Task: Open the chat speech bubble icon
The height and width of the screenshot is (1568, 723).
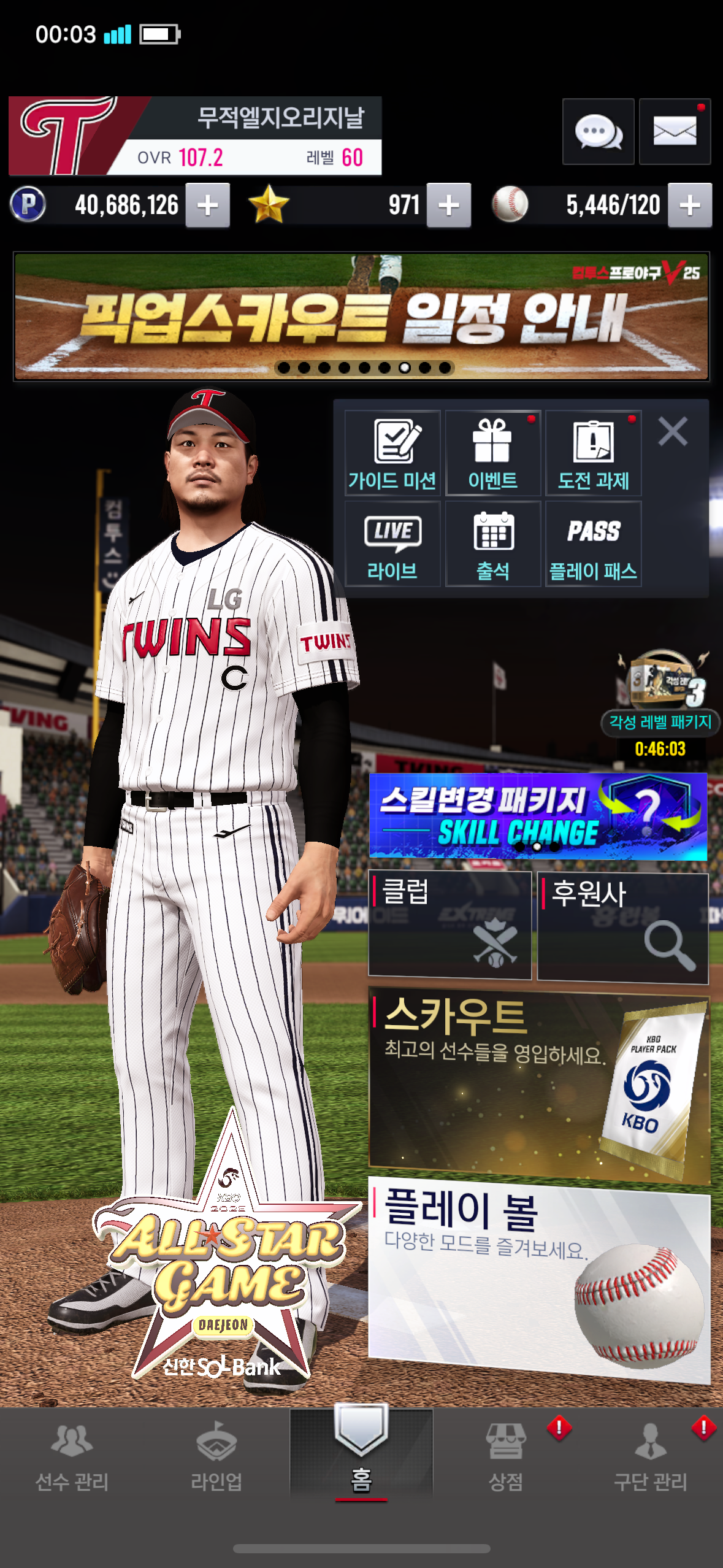Action: pos(598,131)
